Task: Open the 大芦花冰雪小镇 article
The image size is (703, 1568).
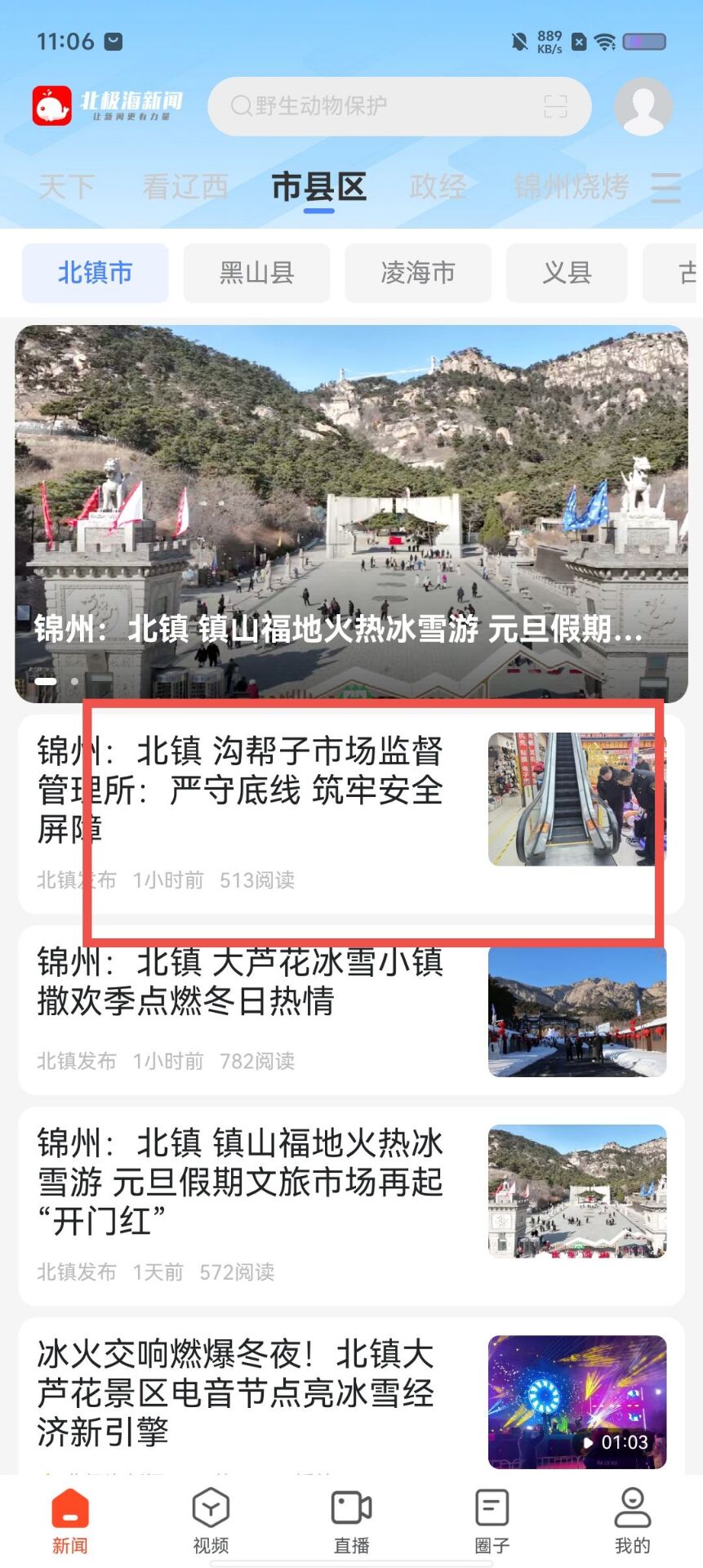Action: pyautogui.click(x=240, y=984)
